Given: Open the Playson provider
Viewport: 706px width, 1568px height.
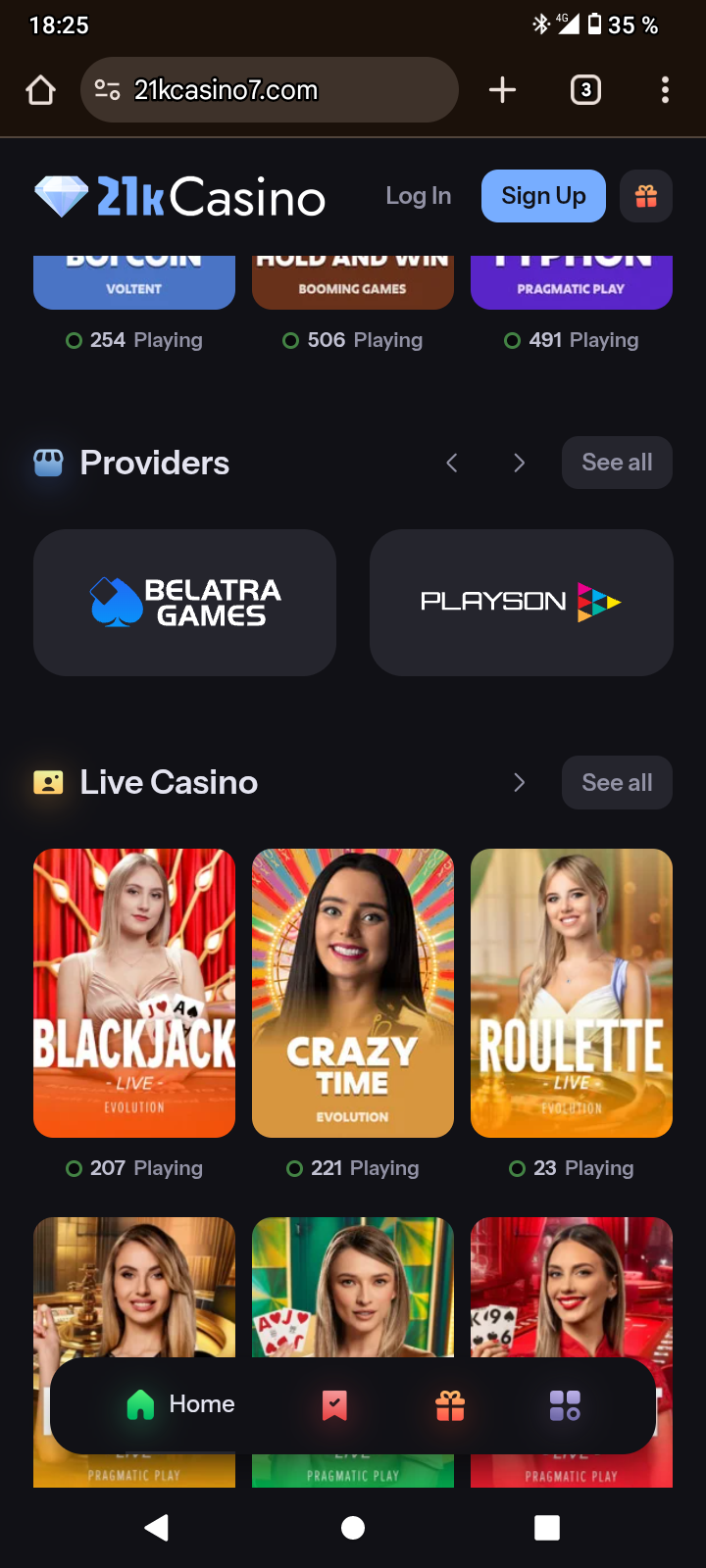Looking at the screenshot, I should [x=521, y=602].
